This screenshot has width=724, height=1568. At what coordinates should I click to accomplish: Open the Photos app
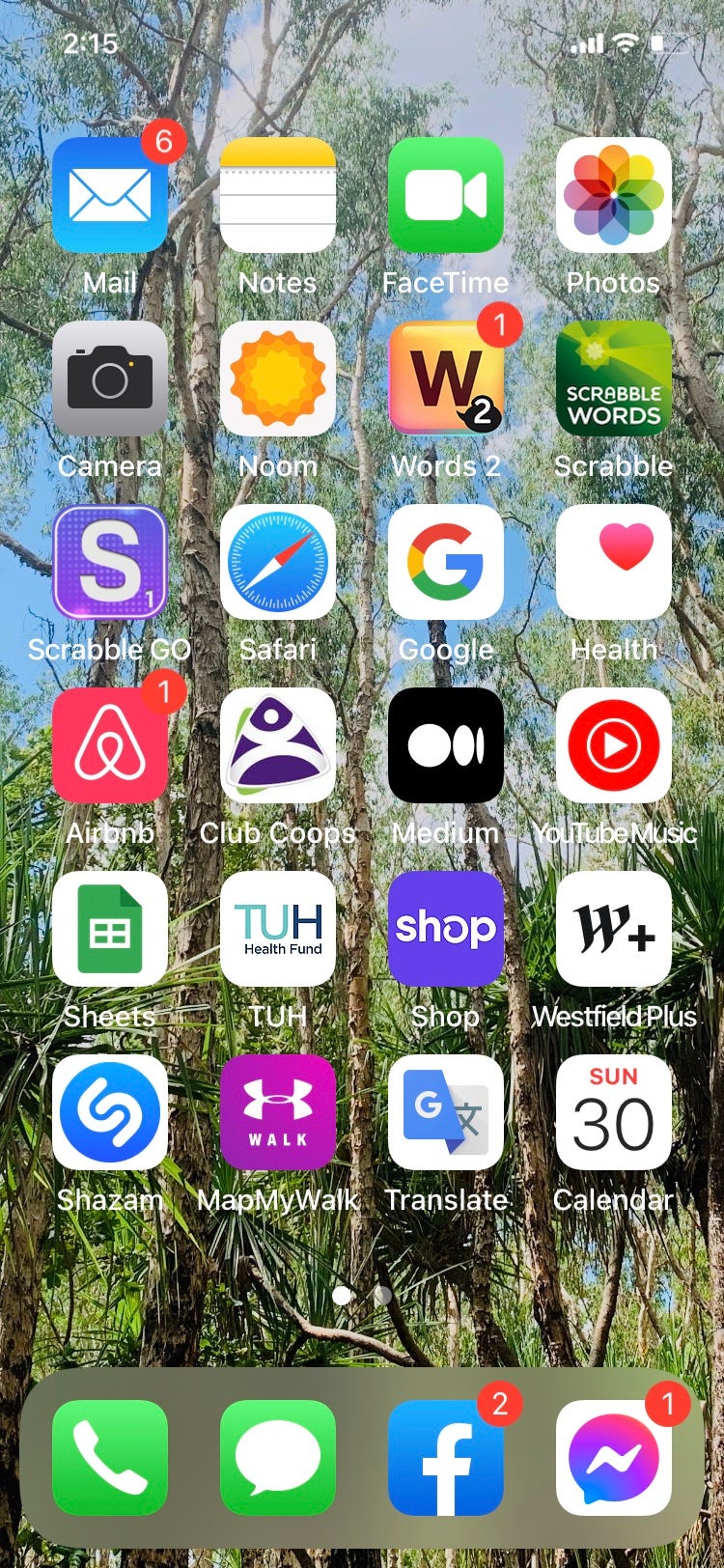(x=614, y=195)
